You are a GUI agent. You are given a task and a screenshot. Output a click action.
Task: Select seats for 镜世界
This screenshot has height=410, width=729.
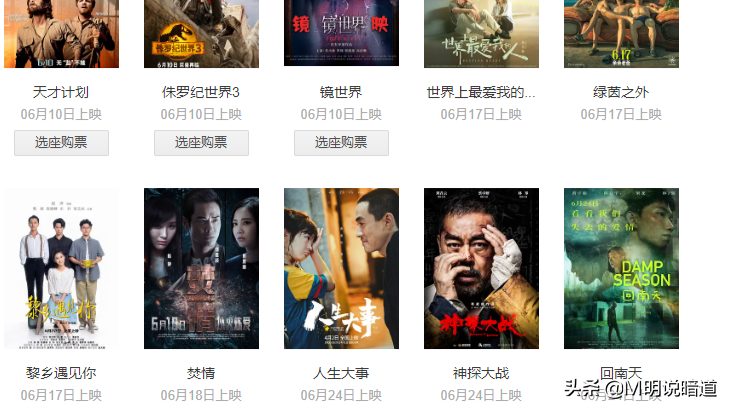pos(341,142)
